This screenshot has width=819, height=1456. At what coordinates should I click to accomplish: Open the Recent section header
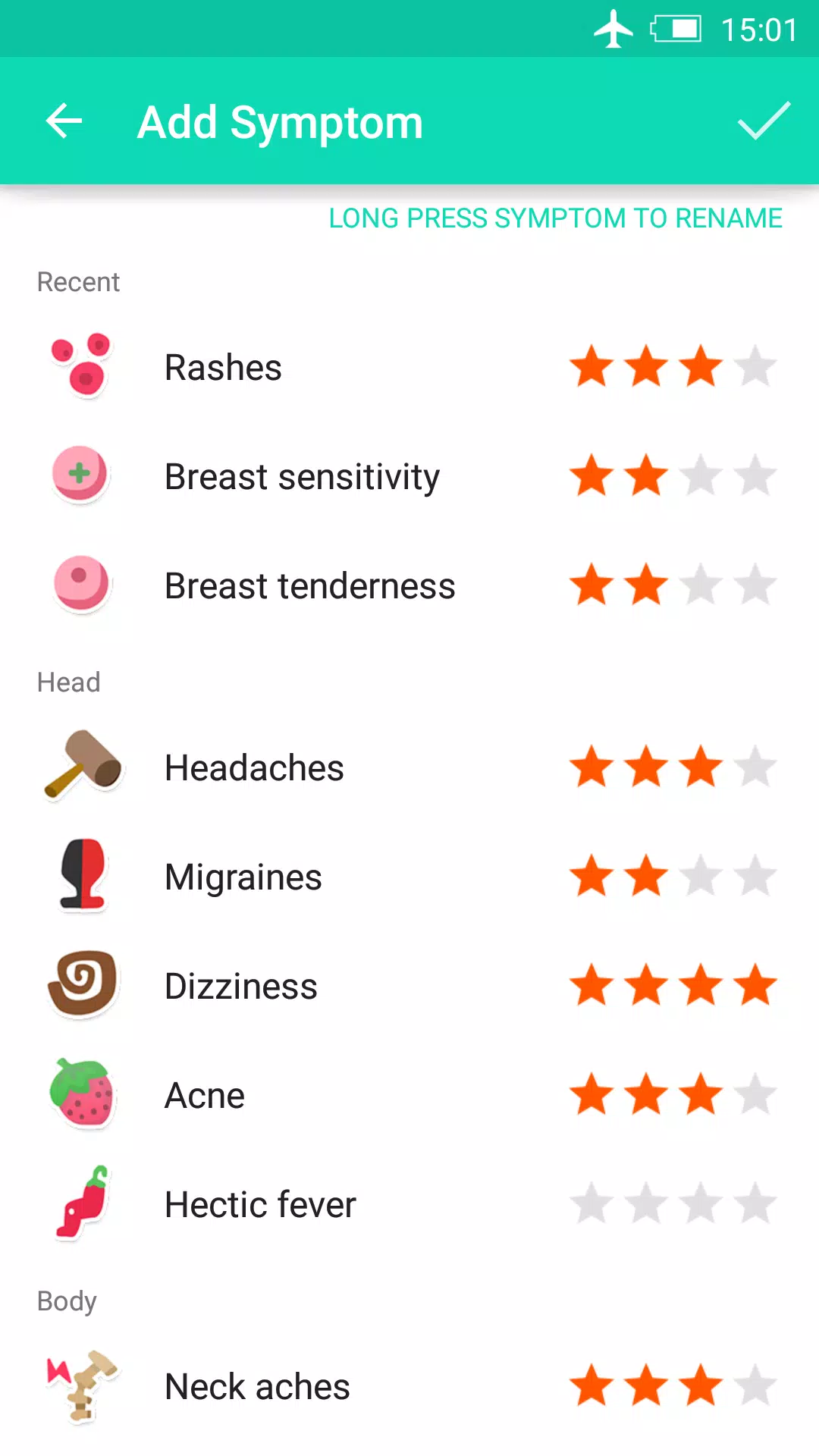(x=78, y=281)
